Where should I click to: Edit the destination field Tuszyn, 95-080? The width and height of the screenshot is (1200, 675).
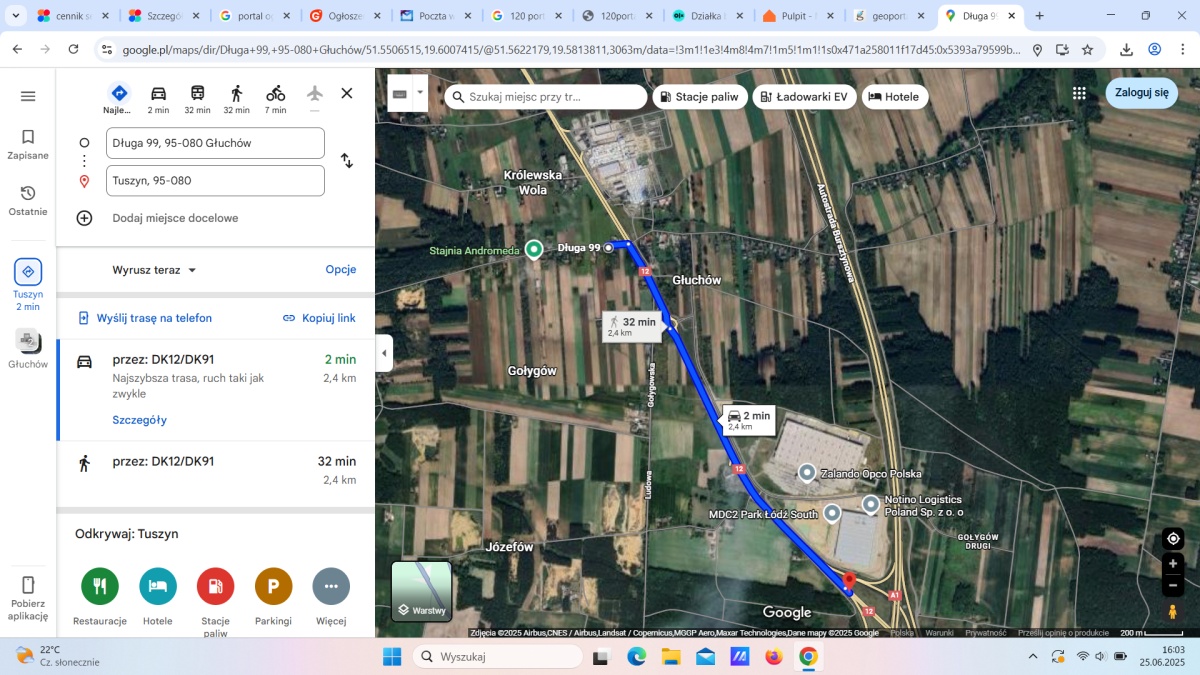[217, 181]
